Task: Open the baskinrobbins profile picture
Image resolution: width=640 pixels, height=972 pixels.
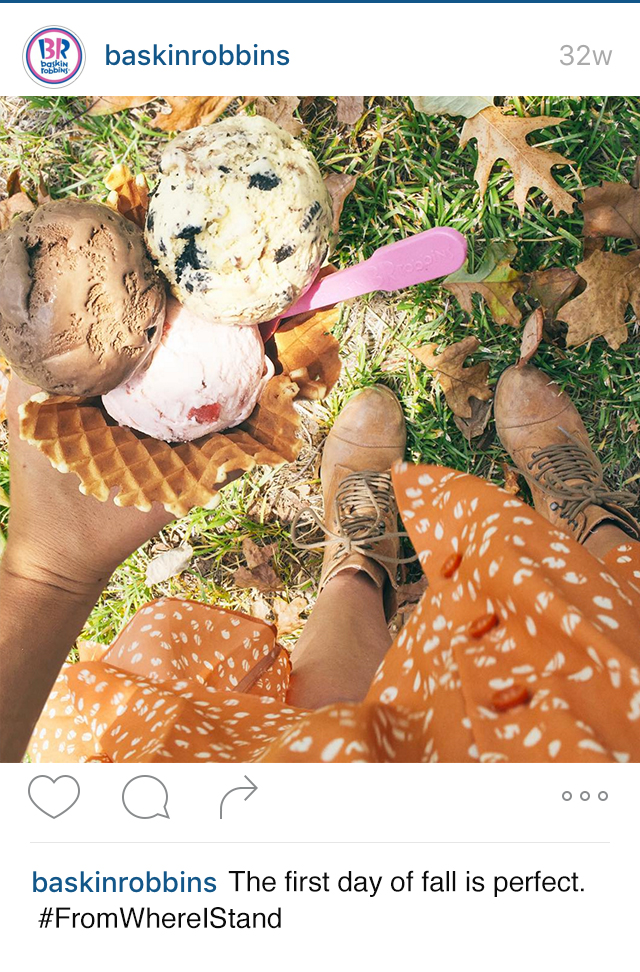Action: coord(54,57)
